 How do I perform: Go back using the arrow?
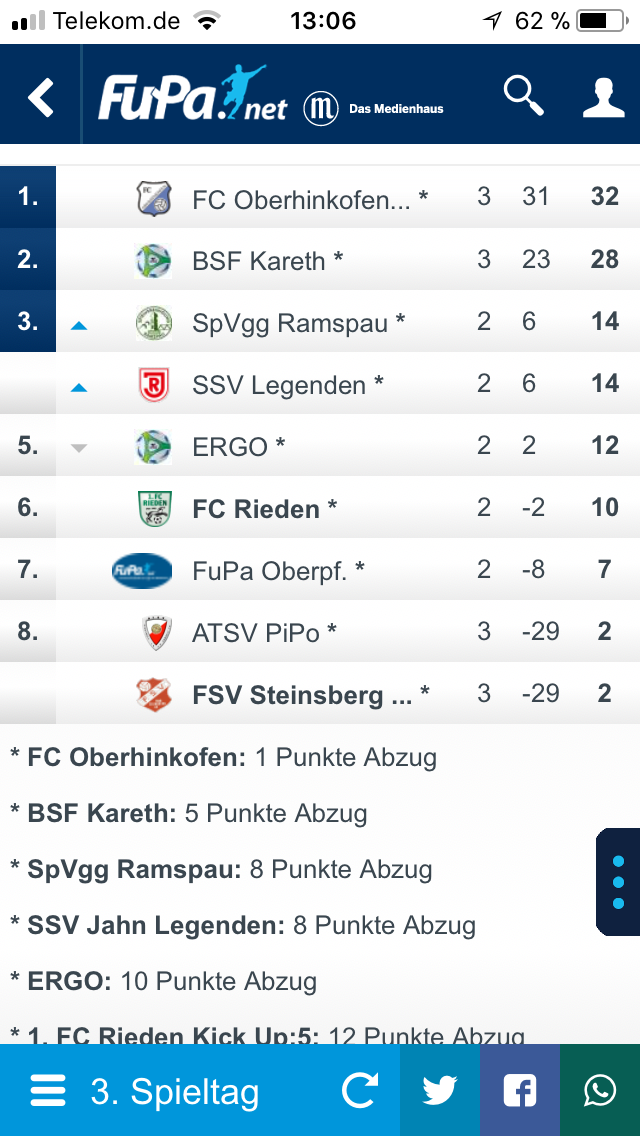[41, 98]
